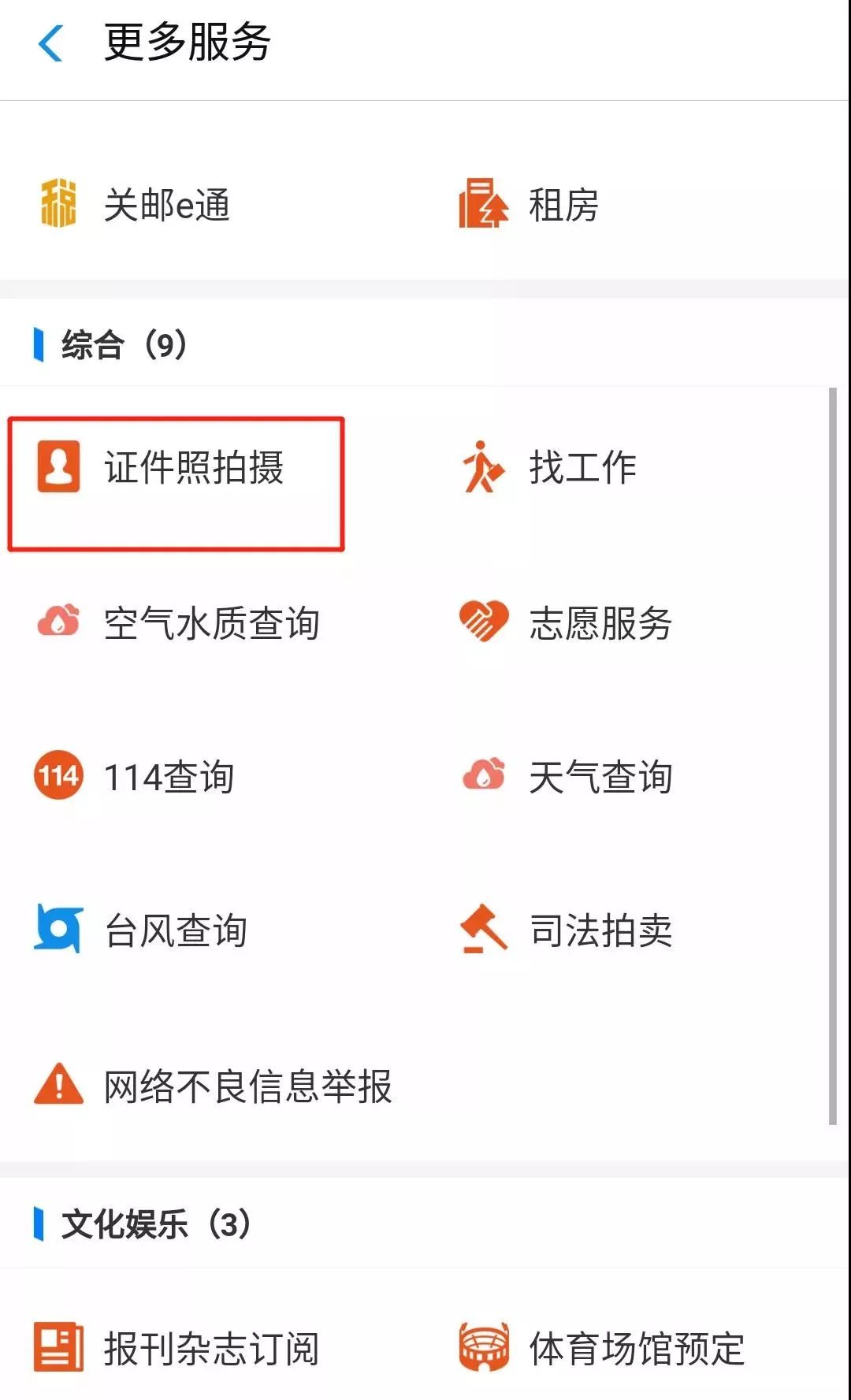Go back from 更多服务 page
This screenshot has width=851, height=1400.
point(50,43)
